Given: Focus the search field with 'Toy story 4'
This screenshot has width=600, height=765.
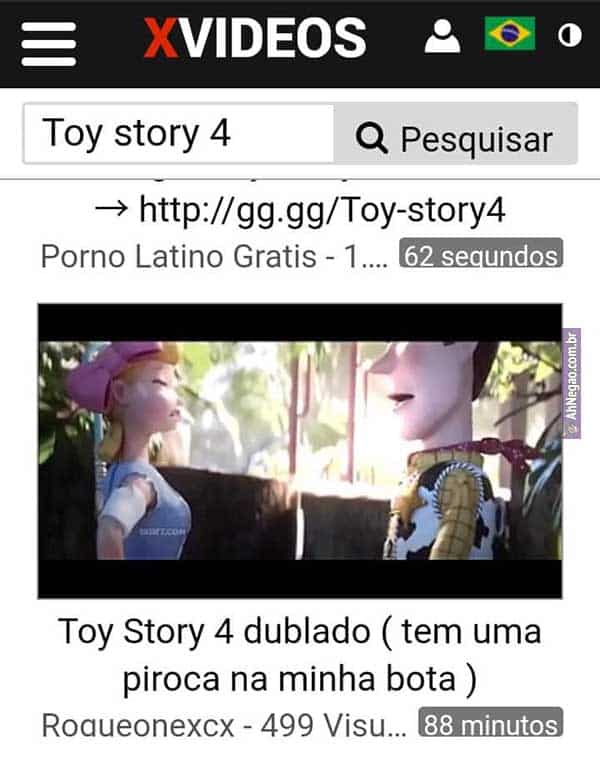Looking at the screenshot, I should tap(180, 135).
